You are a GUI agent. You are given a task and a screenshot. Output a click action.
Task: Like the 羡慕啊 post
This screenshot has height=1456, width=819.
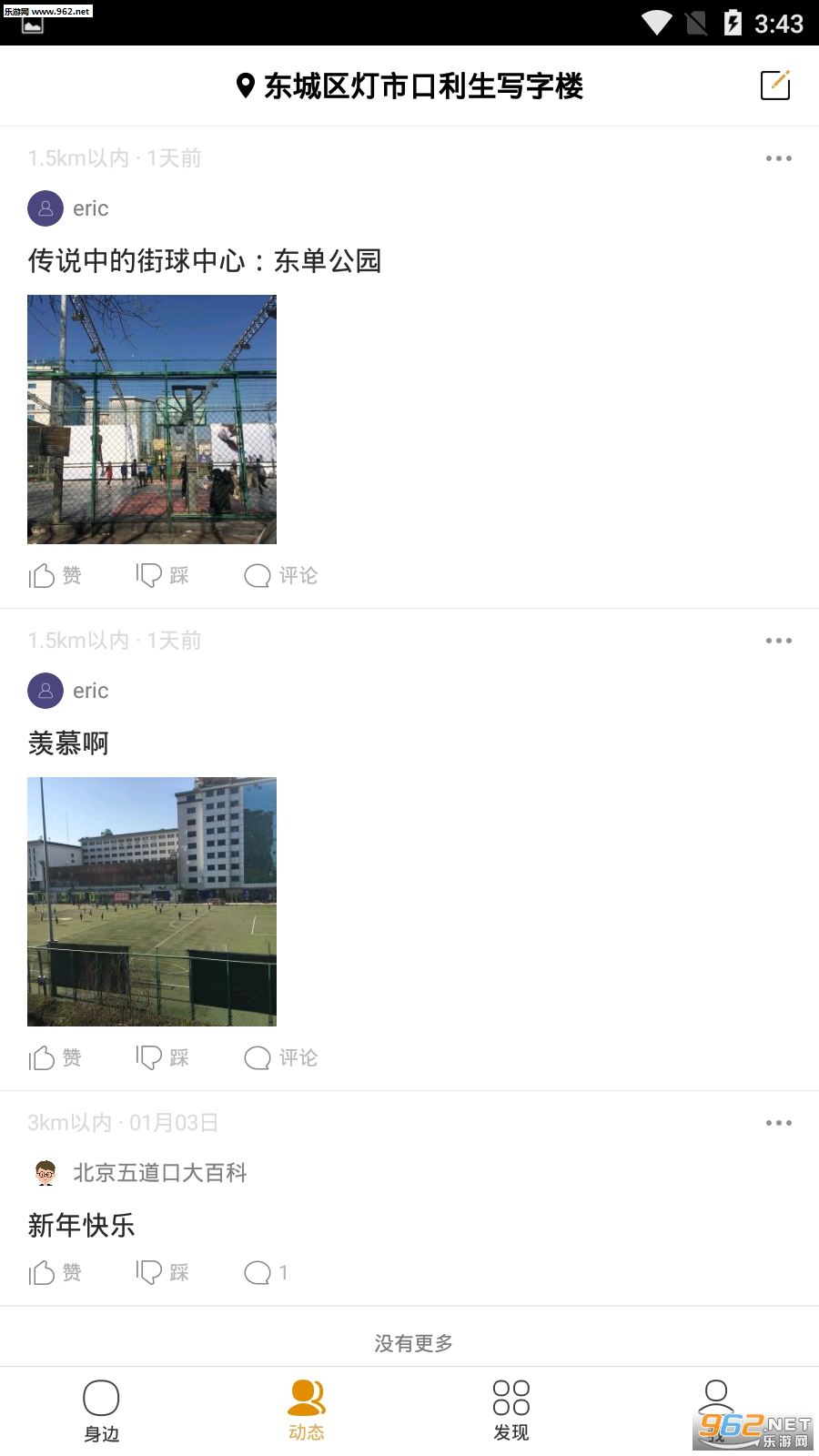55,1057
